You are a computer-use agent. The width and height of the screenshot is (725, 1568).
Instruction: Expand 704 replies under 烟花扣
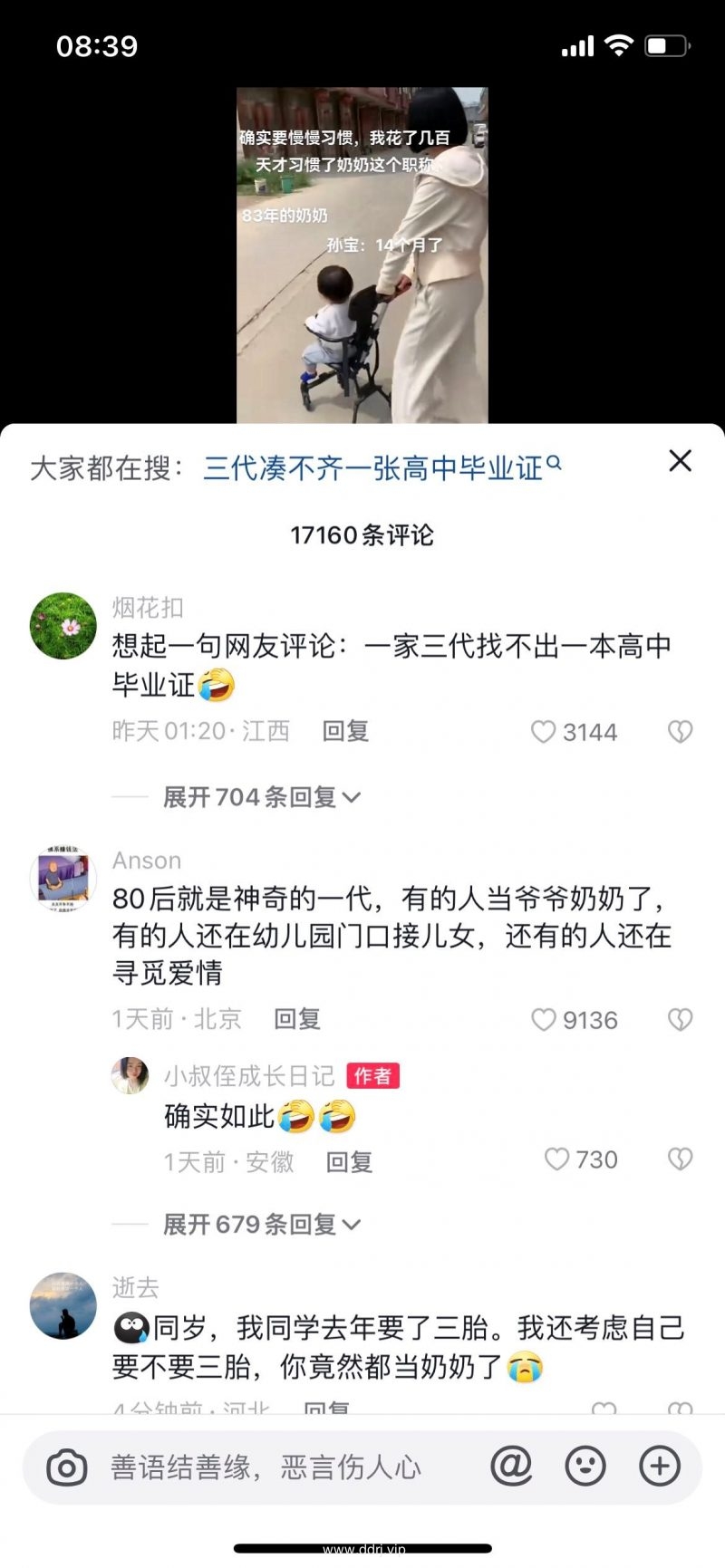click(x=261, y=797)
